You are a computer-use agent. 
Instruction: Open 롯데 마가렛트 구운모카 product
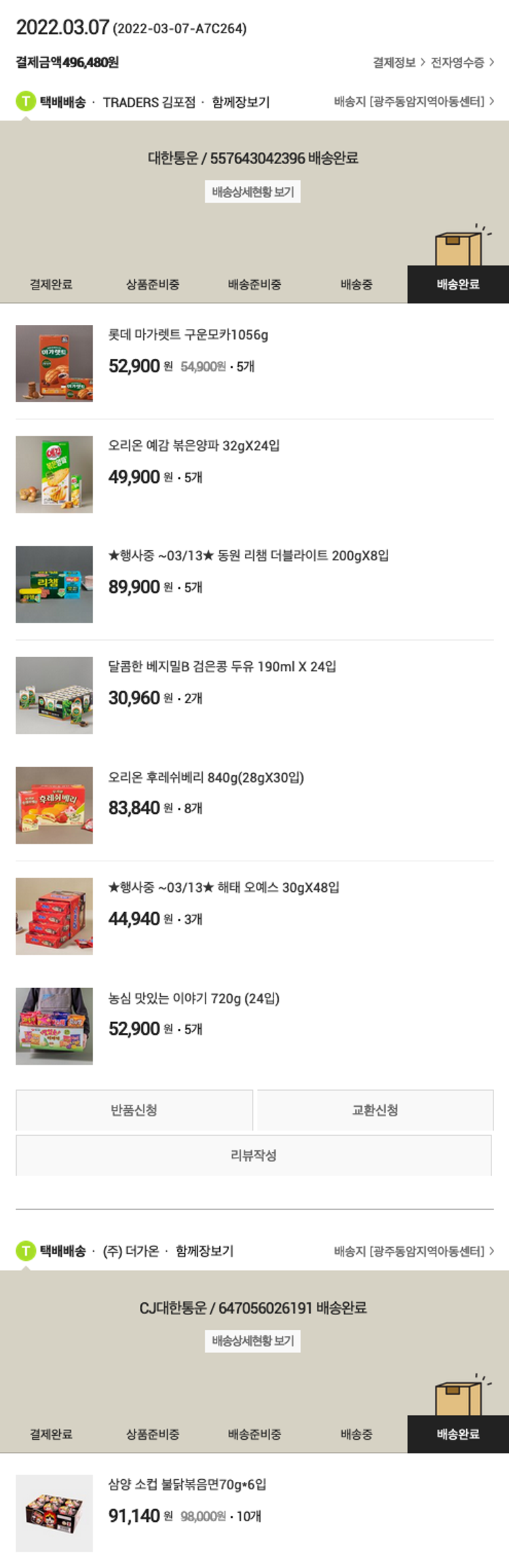pos(188,335)
